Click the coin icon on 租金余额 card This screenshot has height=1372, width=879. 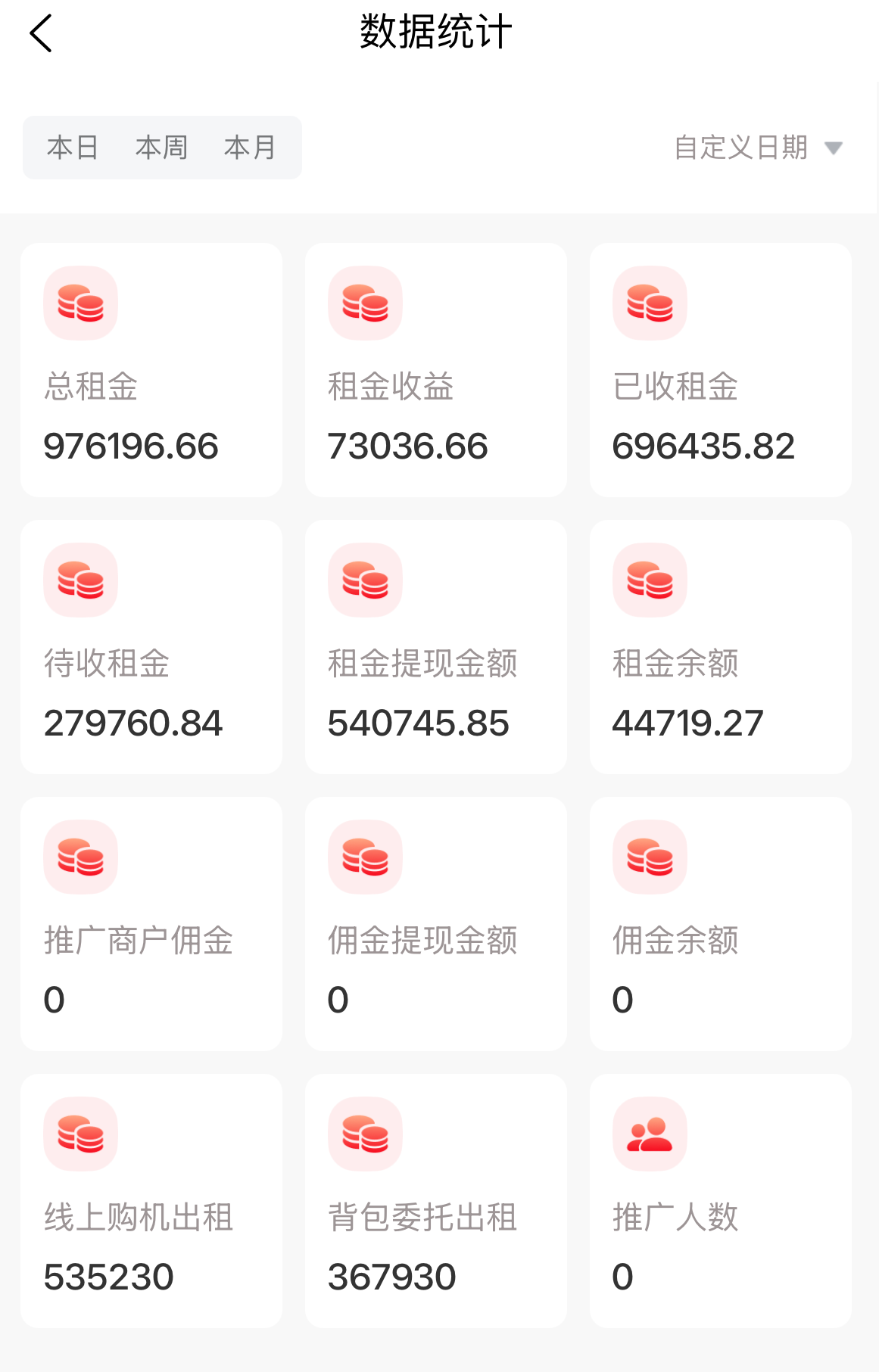[x=649, y=580]
